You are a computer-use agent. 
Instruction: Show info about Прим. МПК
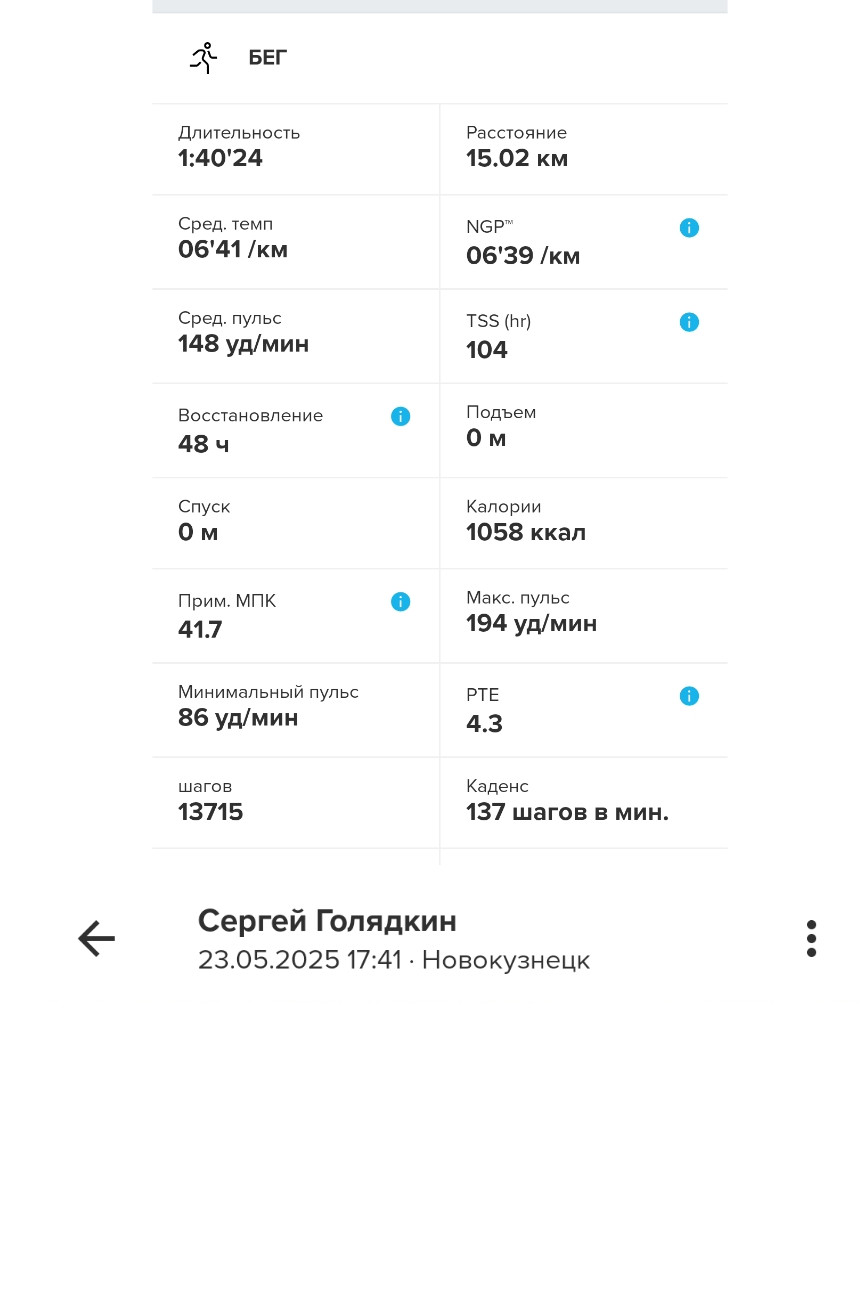click(x=400, y=602)
